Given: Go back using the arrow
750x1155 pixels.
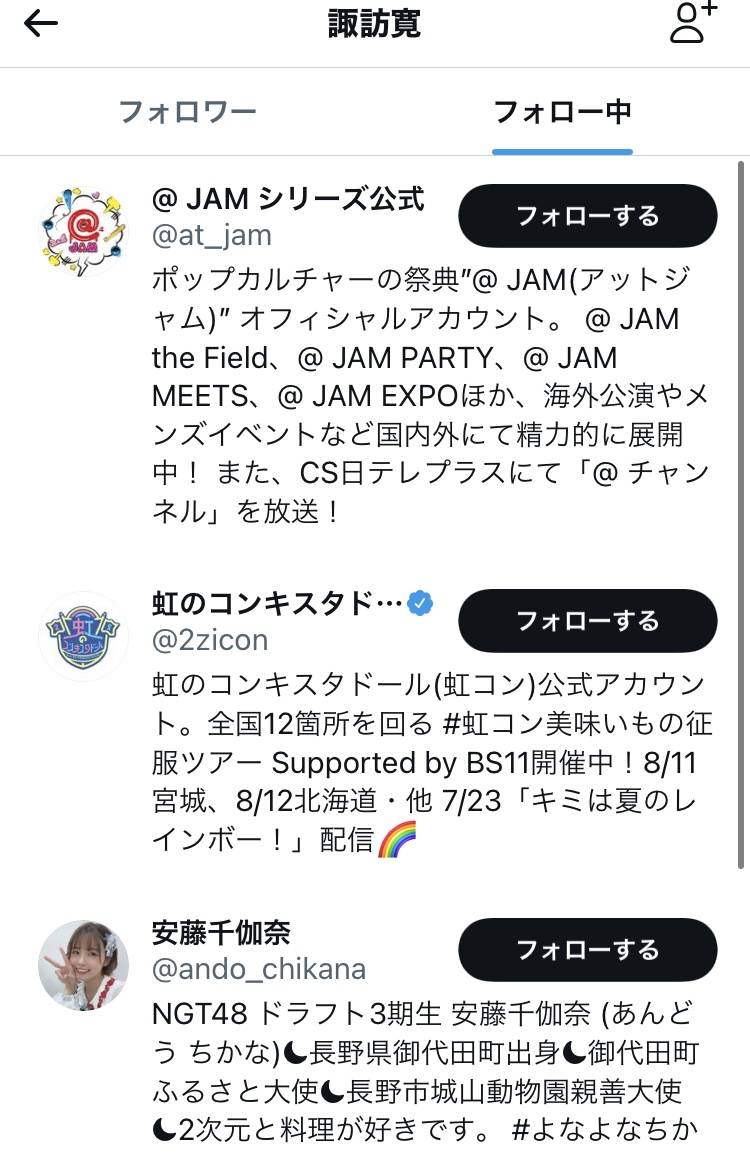Looking at the screenshot, I should [x=41, y=24].
